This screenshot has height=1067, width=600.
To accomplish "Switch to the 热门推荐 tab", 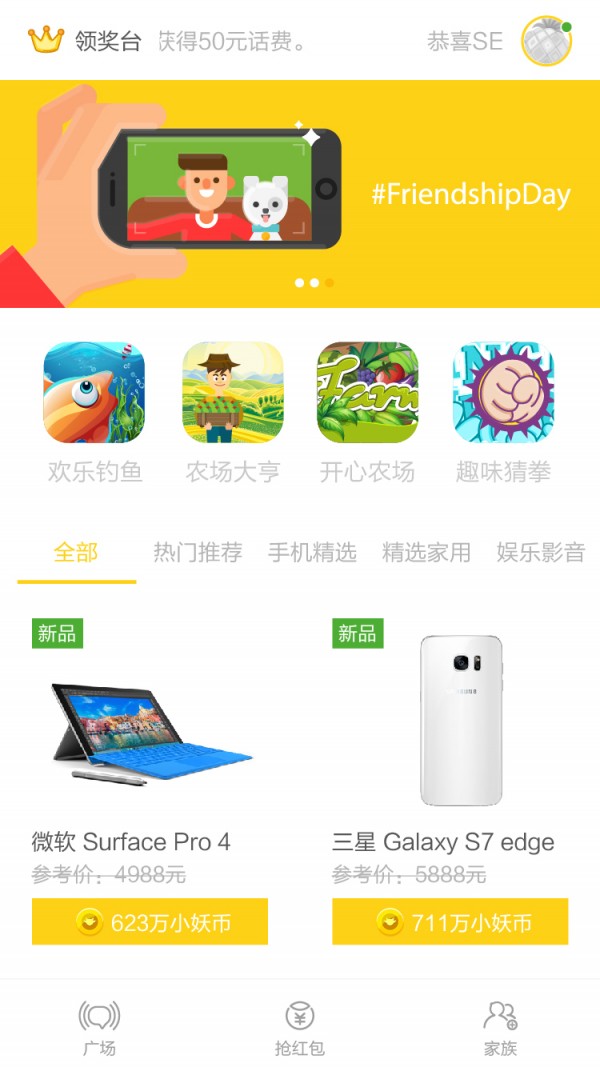I will click(x=197, y=552).
